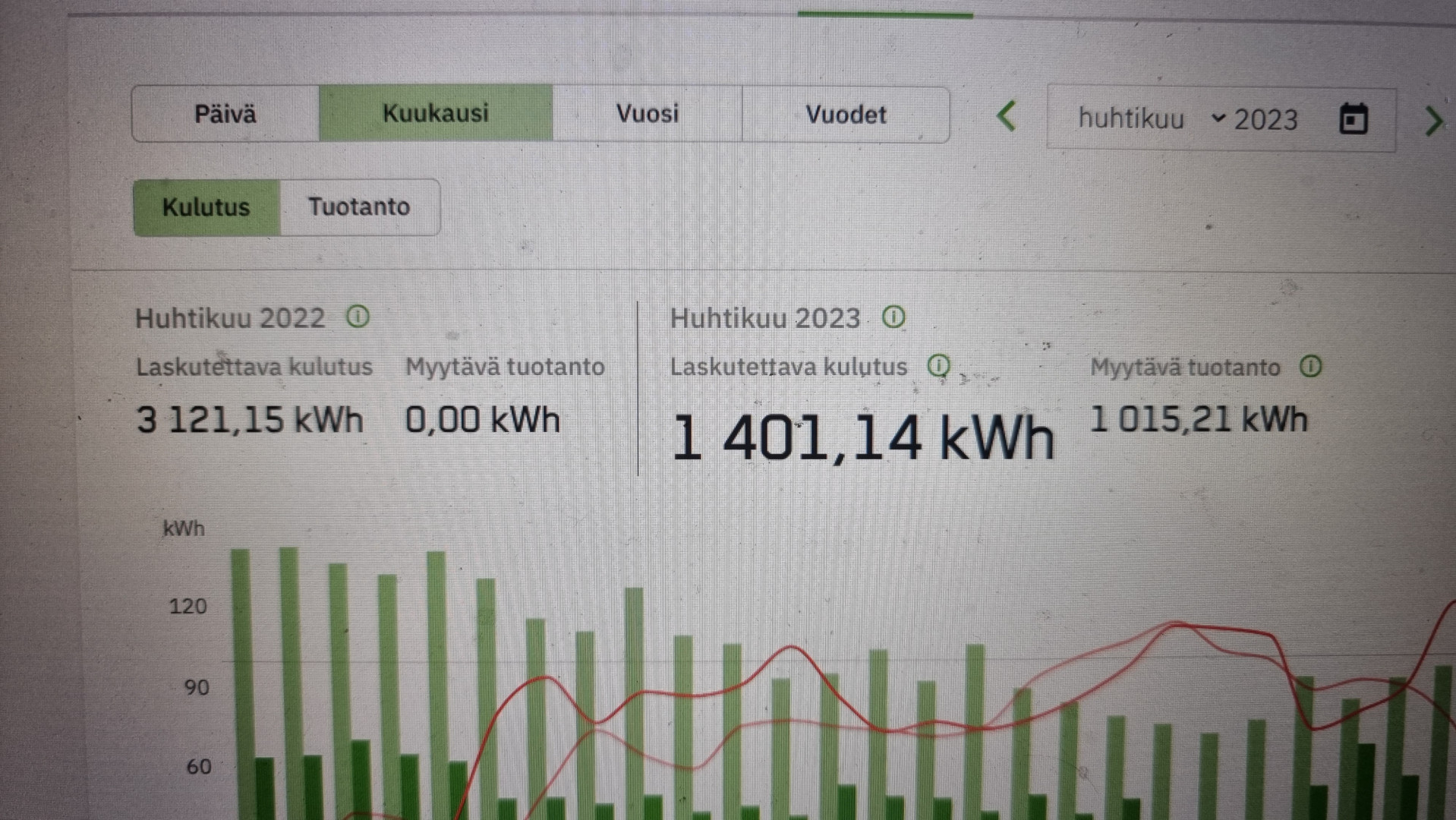Switch to the Päivä view
Viewport: 1456px width, 820px height.
pos(225,114)
